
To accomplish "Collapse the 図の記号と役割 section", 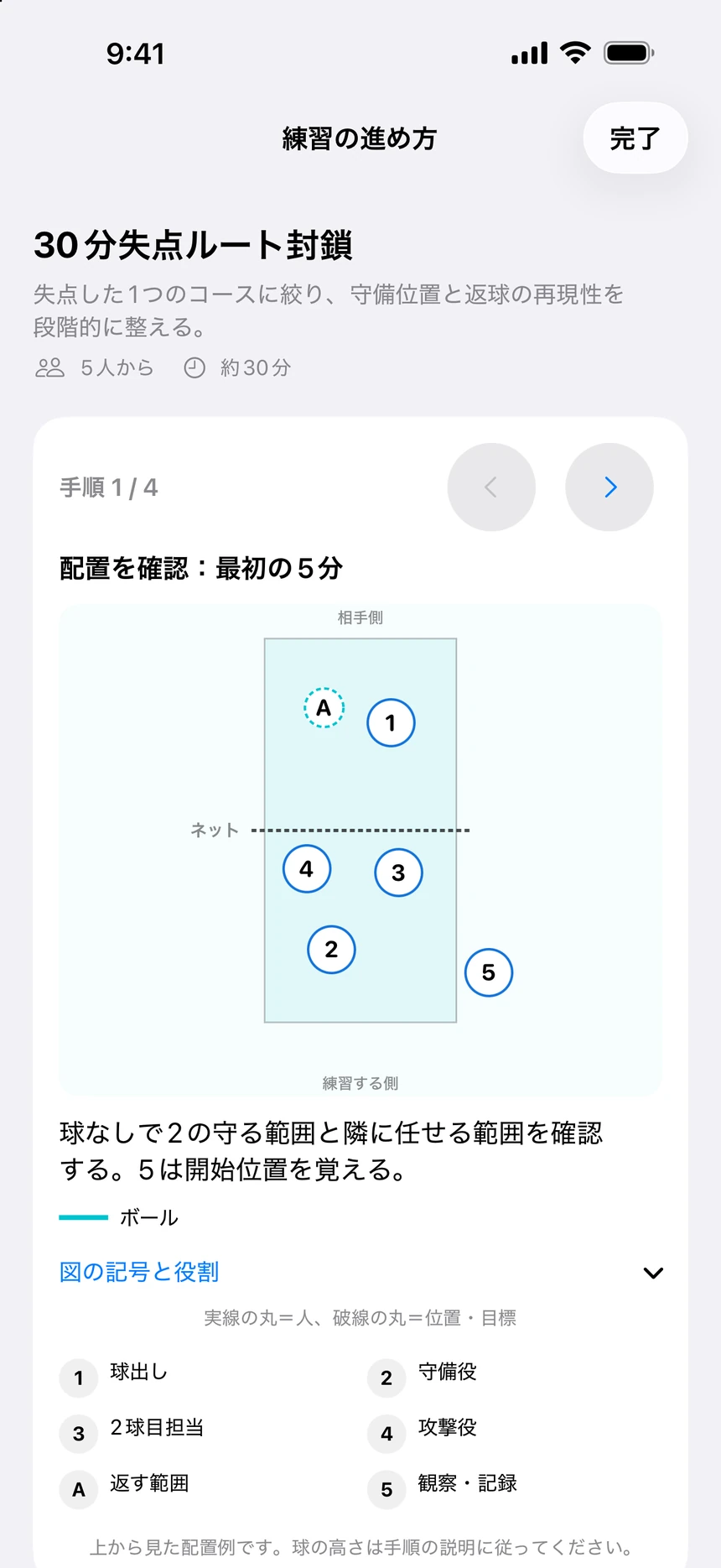I will (360, 1273).
